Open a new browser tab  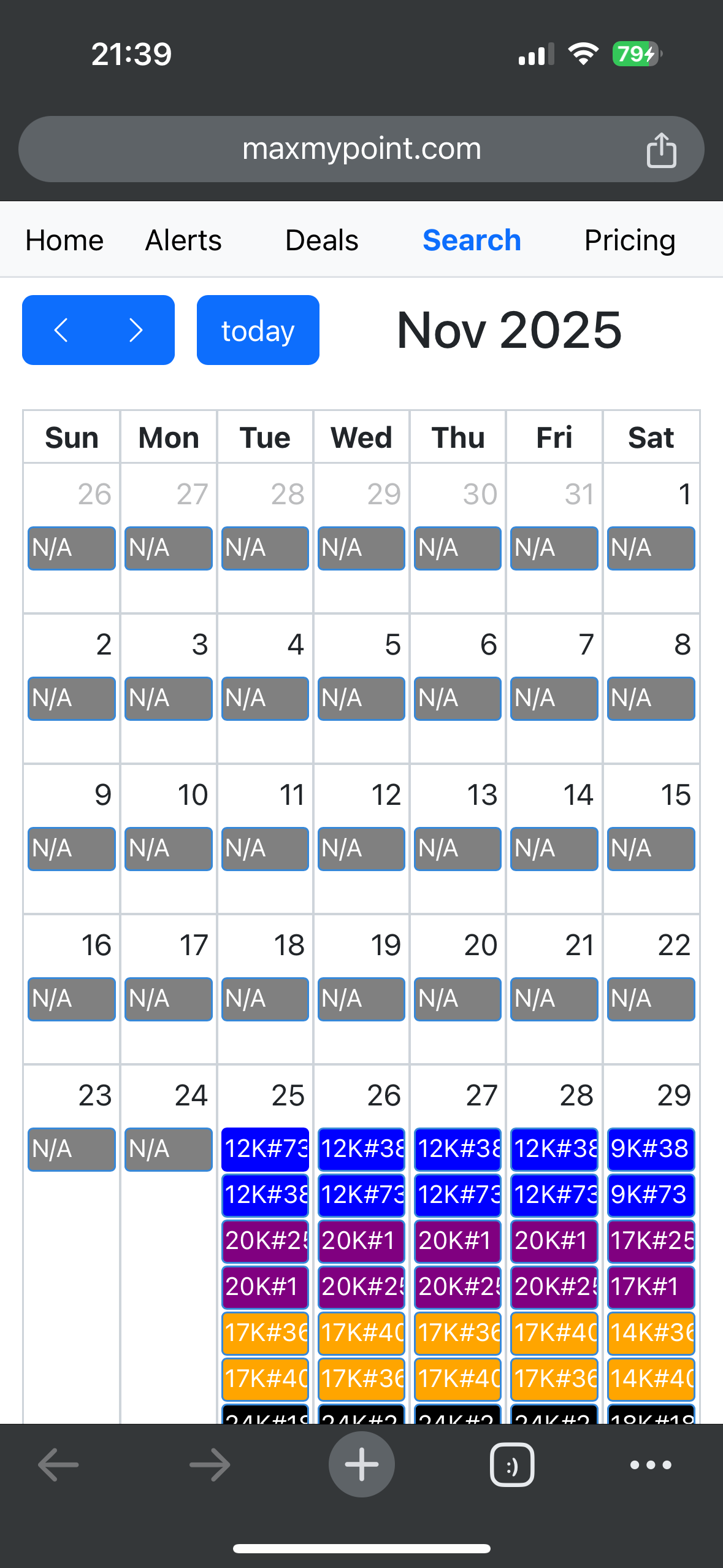coord(361,1464)
